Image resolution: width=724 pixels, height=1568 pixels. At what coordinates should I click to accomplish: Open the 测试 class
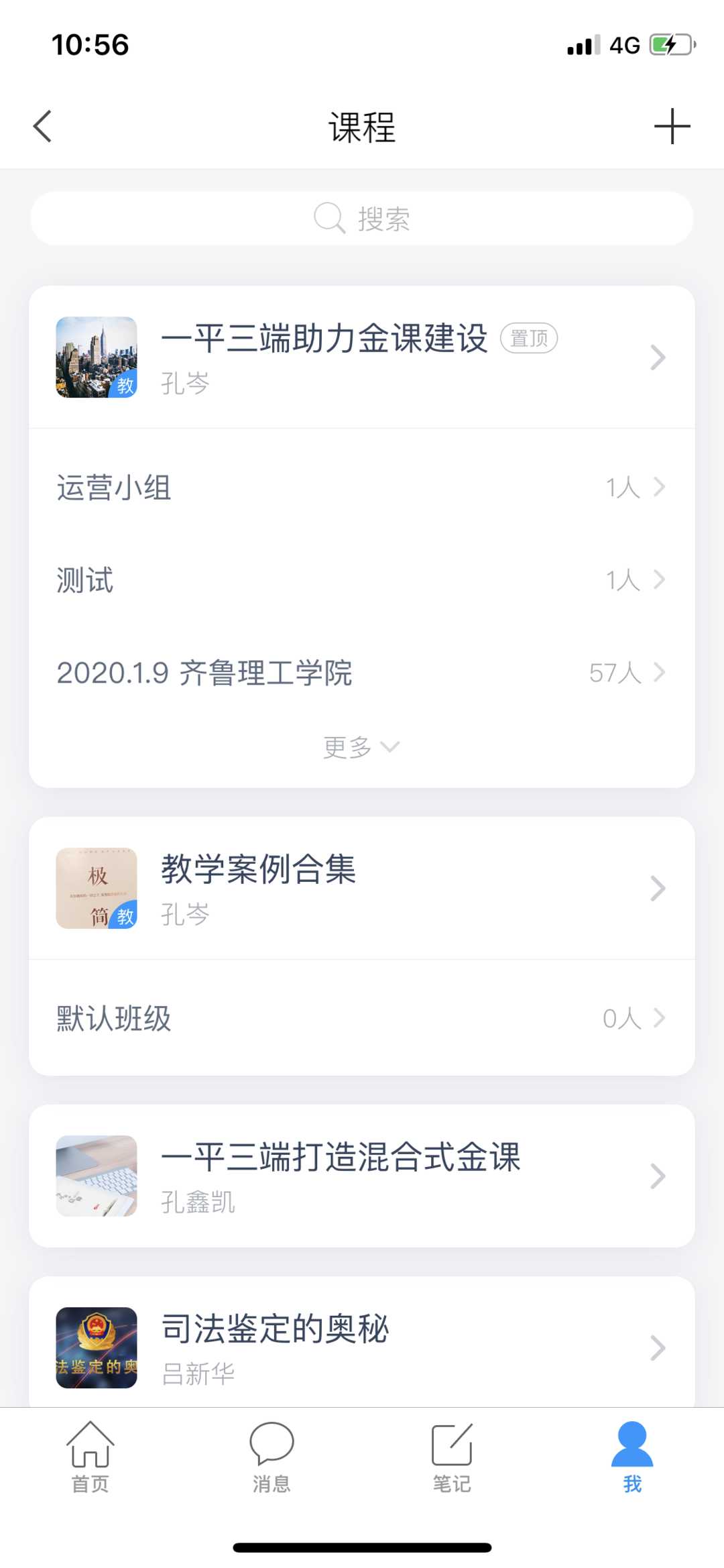(362, 580)
